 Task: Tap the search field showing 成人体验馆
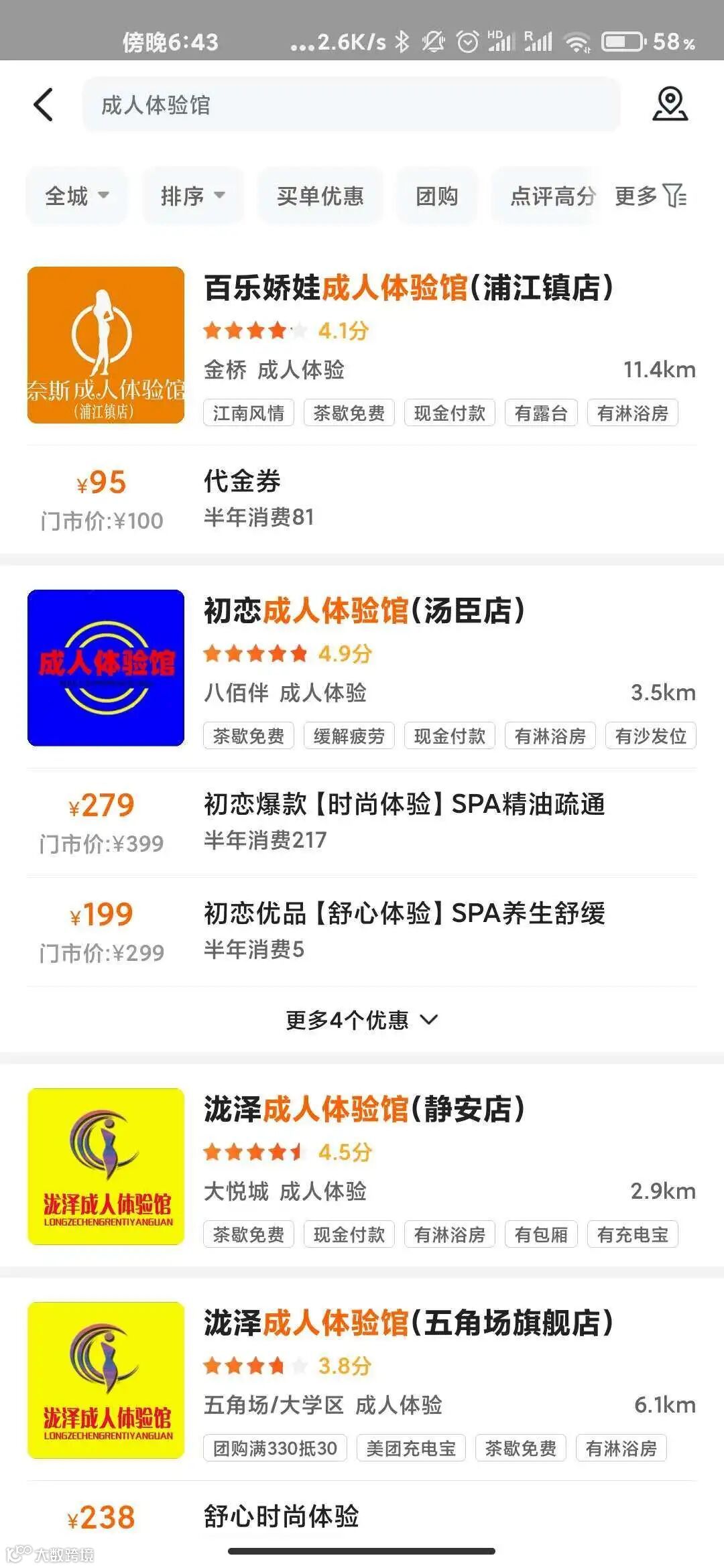pos(351,105)
